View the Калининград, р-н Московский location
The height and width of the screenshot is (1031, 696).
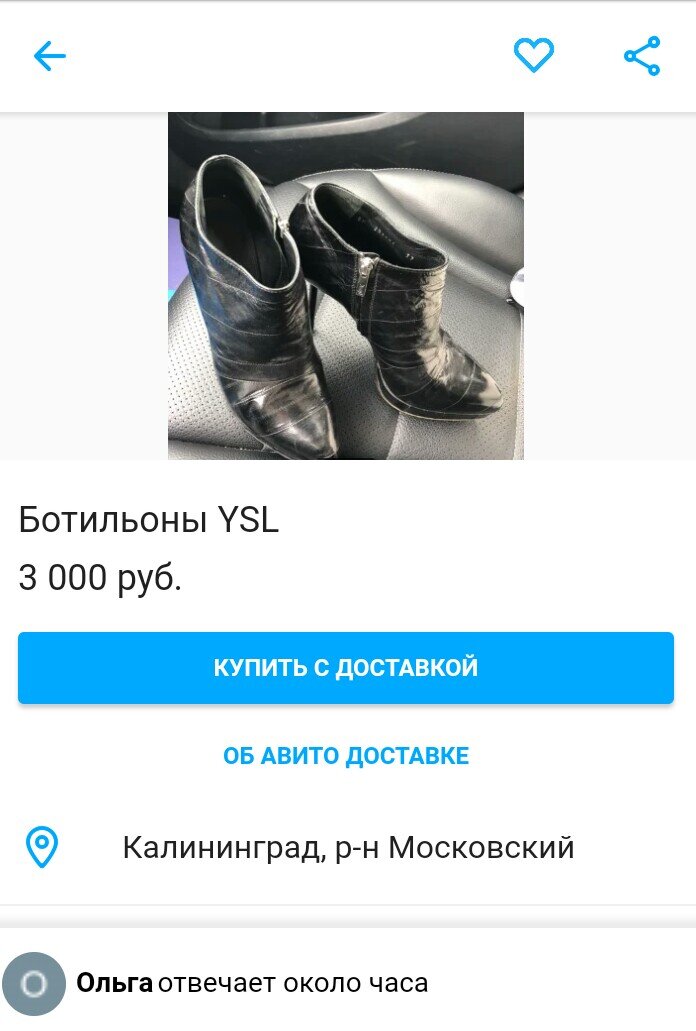point(348,848)
